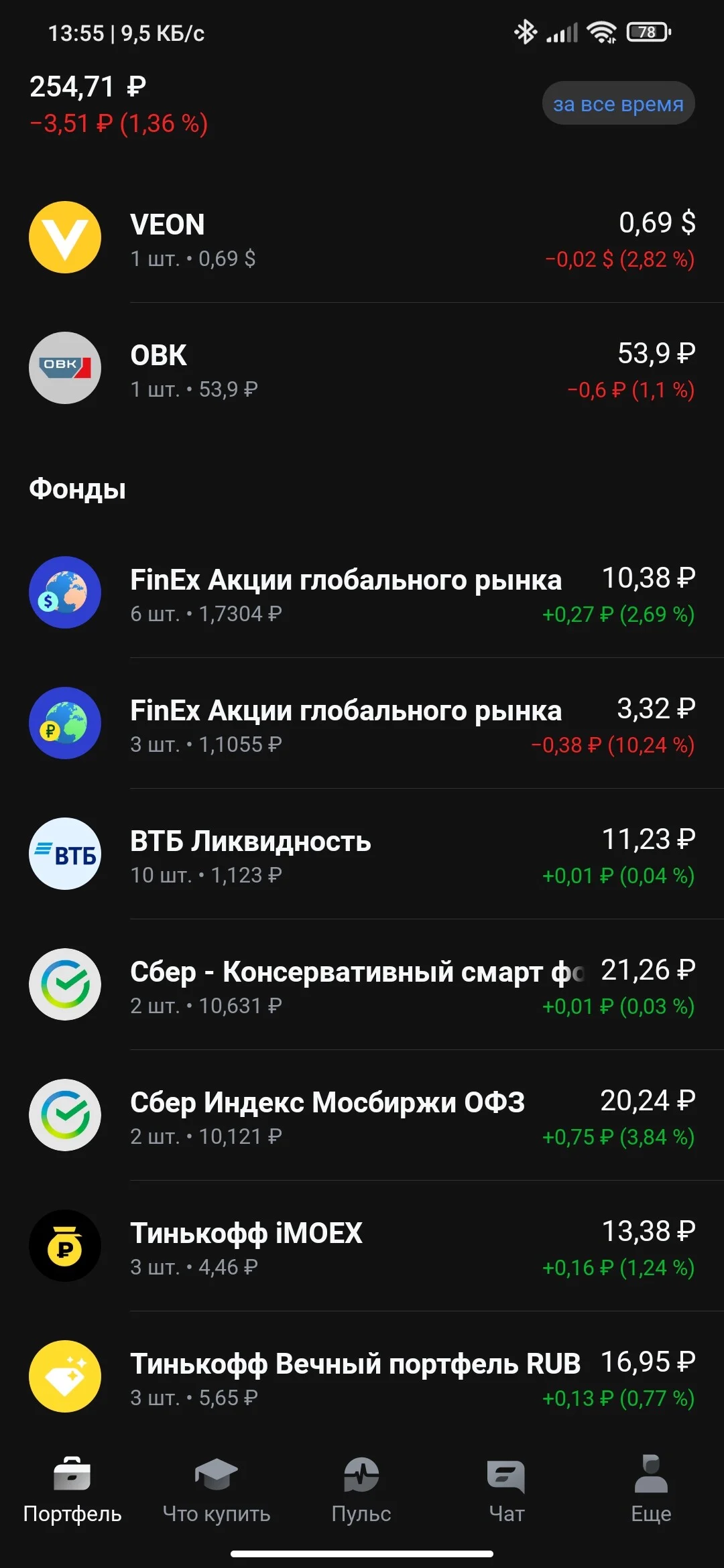Screen dimensions: 724x1568
Task: Go to the Чат tab
Action: 506,1490
